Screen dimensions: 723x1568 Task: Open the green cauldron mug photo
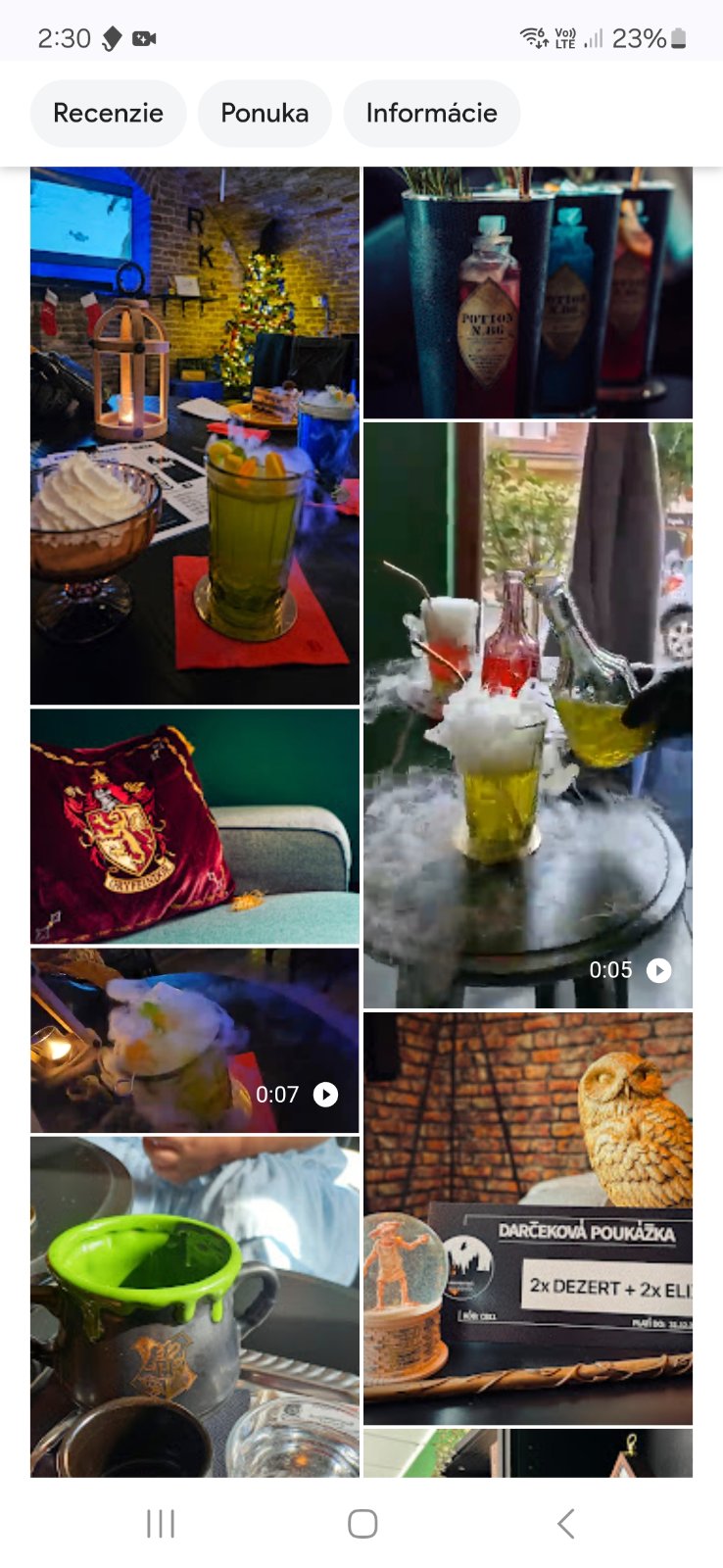pyautogui.click(x=194, y=1305)
